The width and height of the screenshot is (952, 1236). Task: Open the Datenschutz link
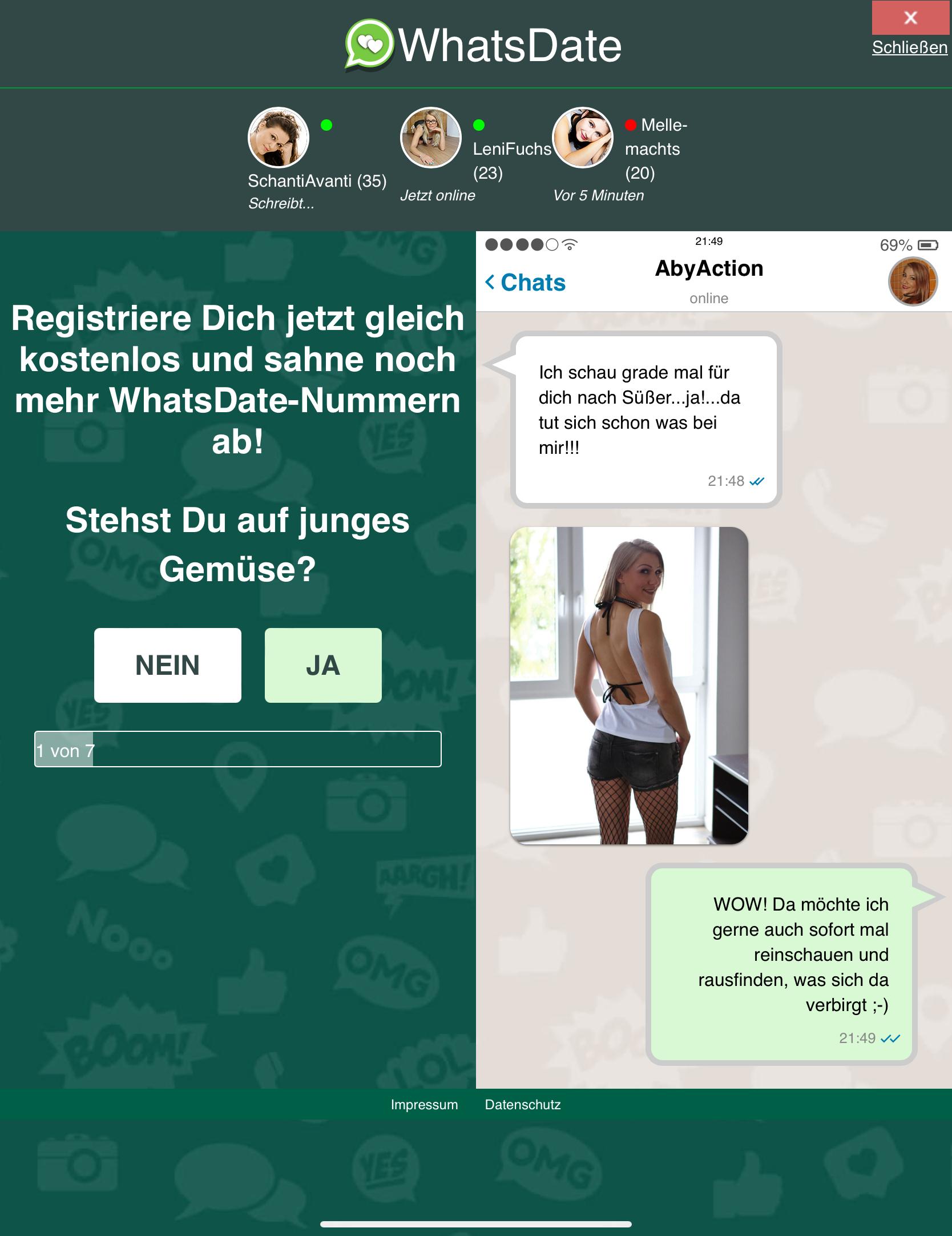coord(522,1104)
